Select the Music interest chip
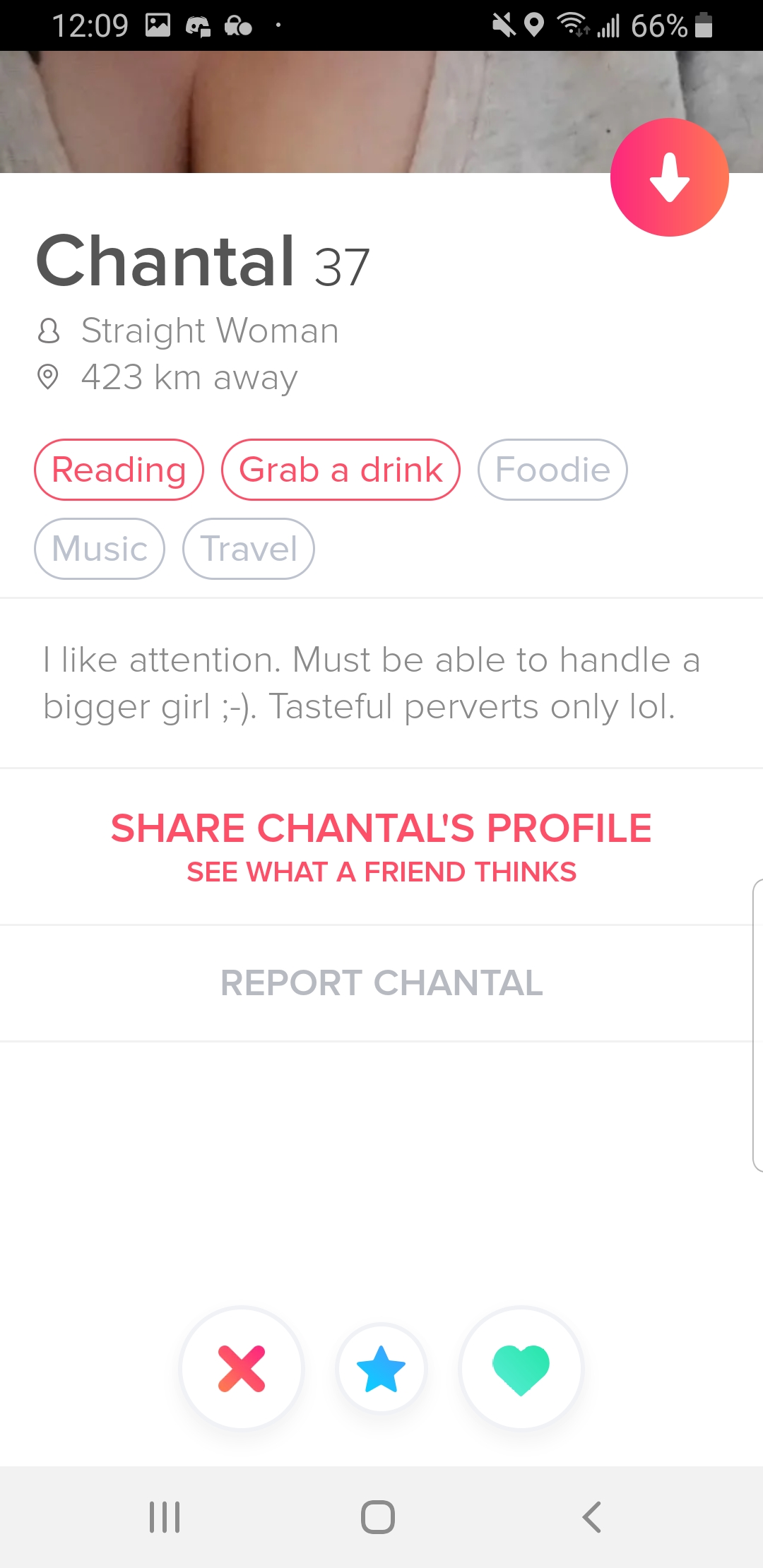 coord(100,549)
